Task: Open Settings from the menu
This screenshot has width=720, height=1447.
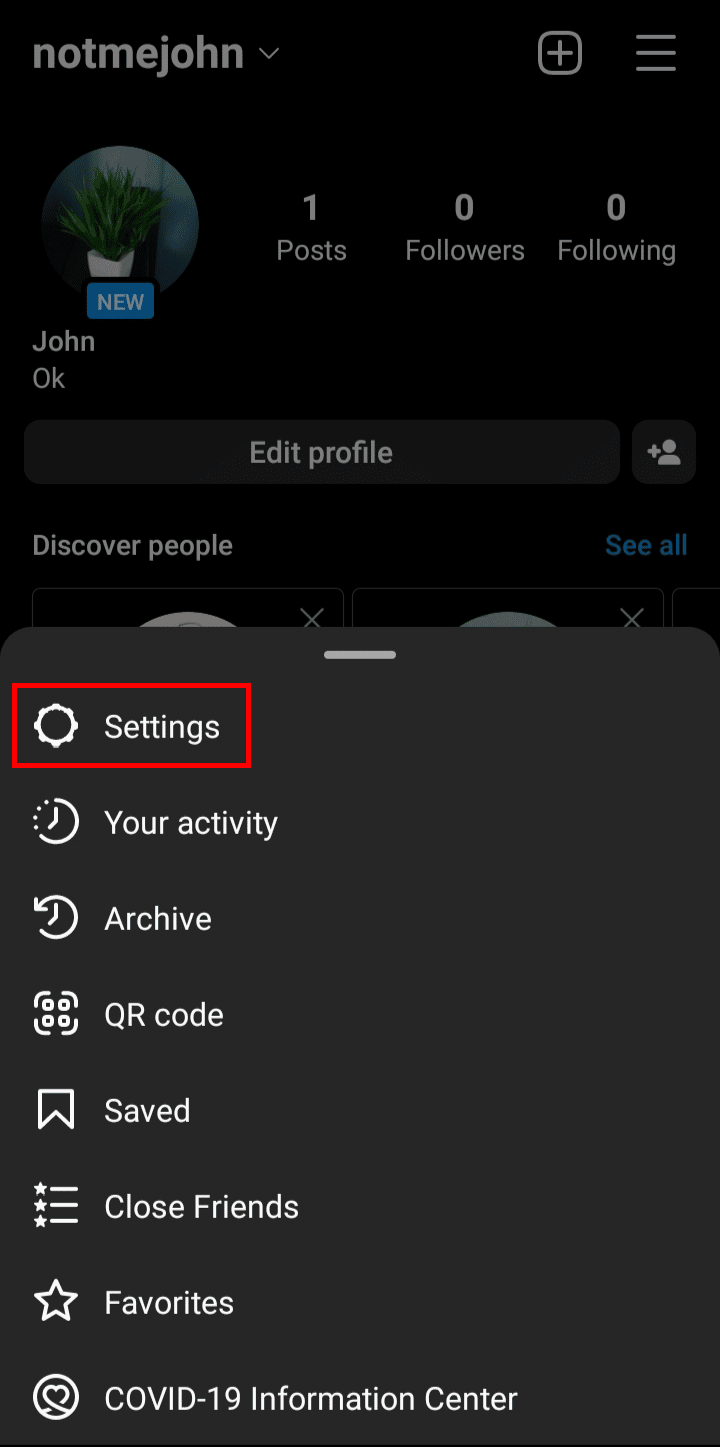Action: (x=132, y=727)
